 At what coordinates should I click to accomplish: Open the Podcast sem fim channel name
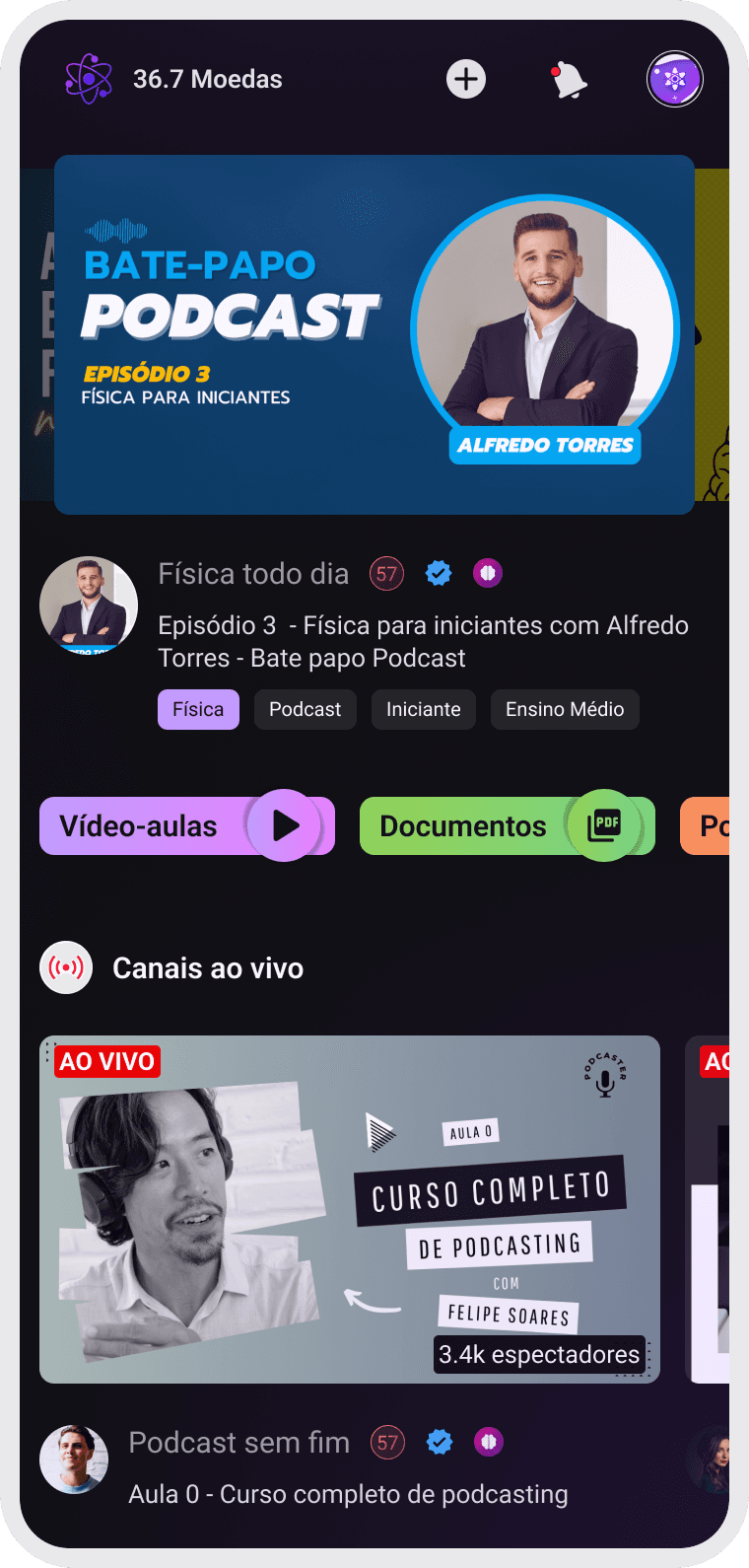point(238,1442)
